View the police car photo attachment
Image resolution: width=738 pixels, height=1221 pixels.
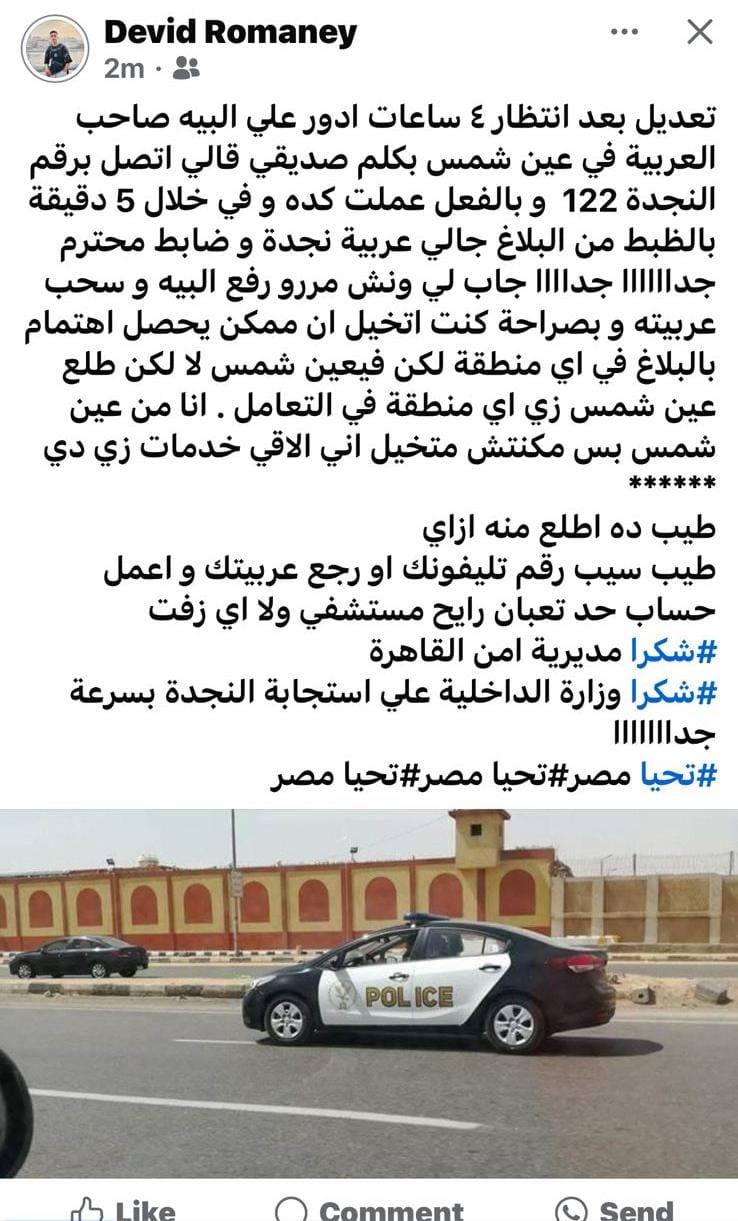[x=369, y=990]
